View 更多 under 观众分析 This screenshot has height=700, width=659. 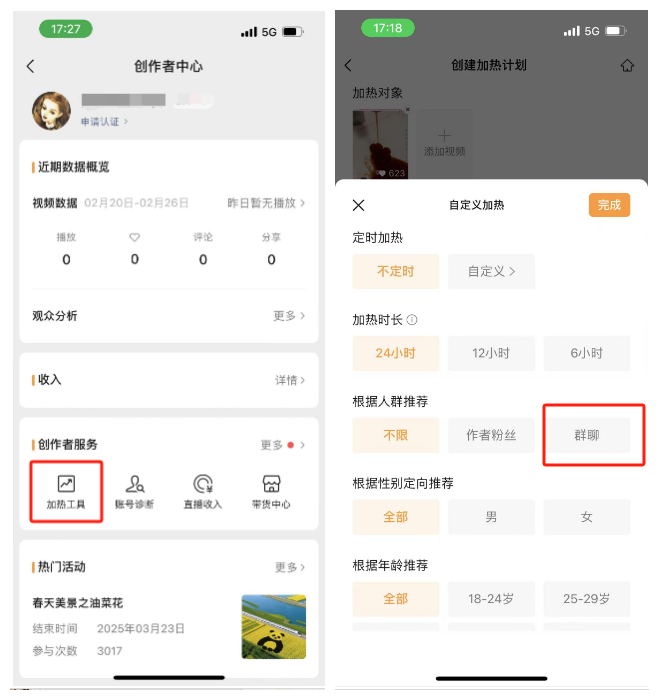tap(288, 316)
